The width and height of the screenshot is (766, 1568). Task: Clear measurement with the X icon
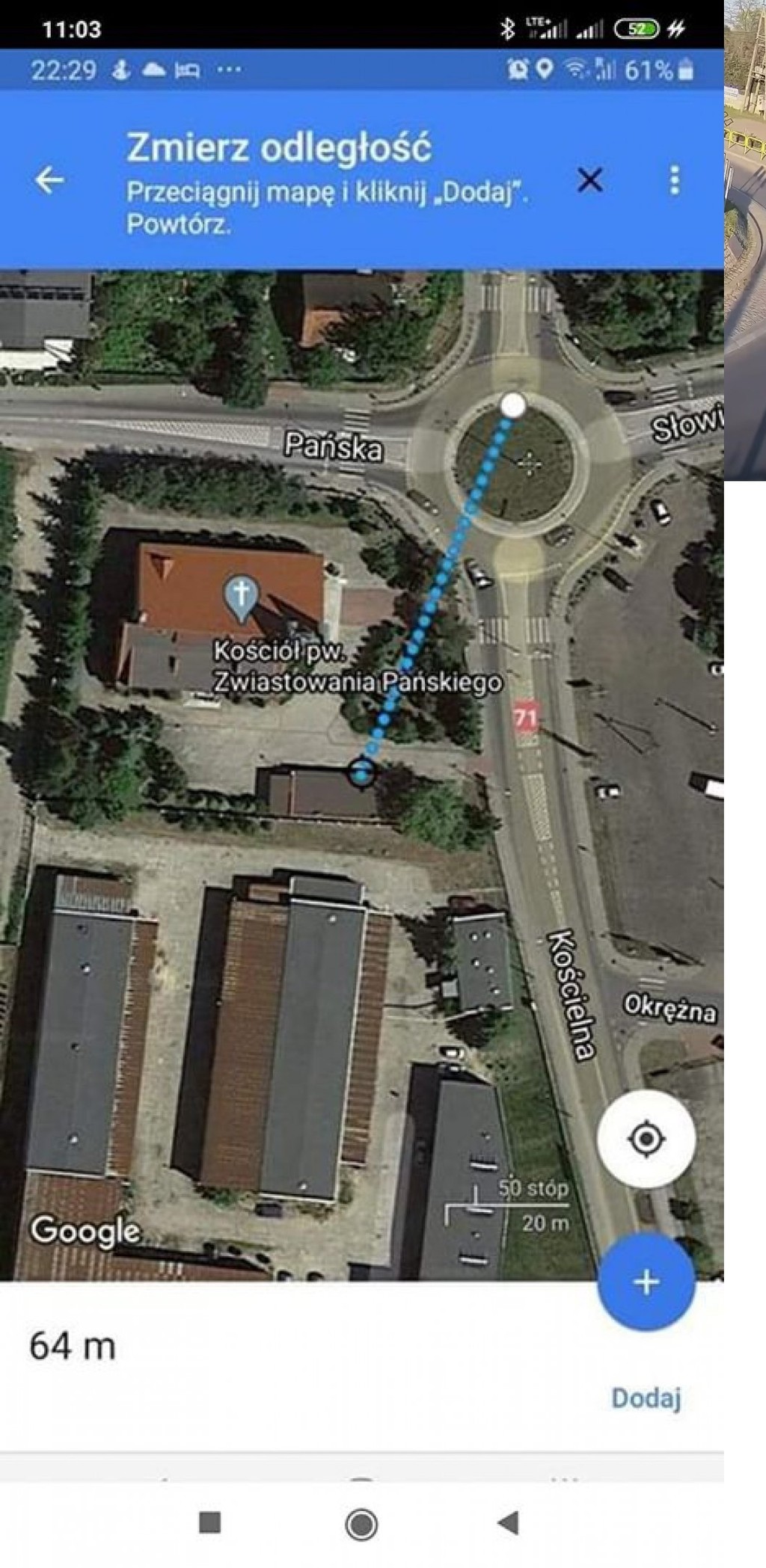pos(590,180)
